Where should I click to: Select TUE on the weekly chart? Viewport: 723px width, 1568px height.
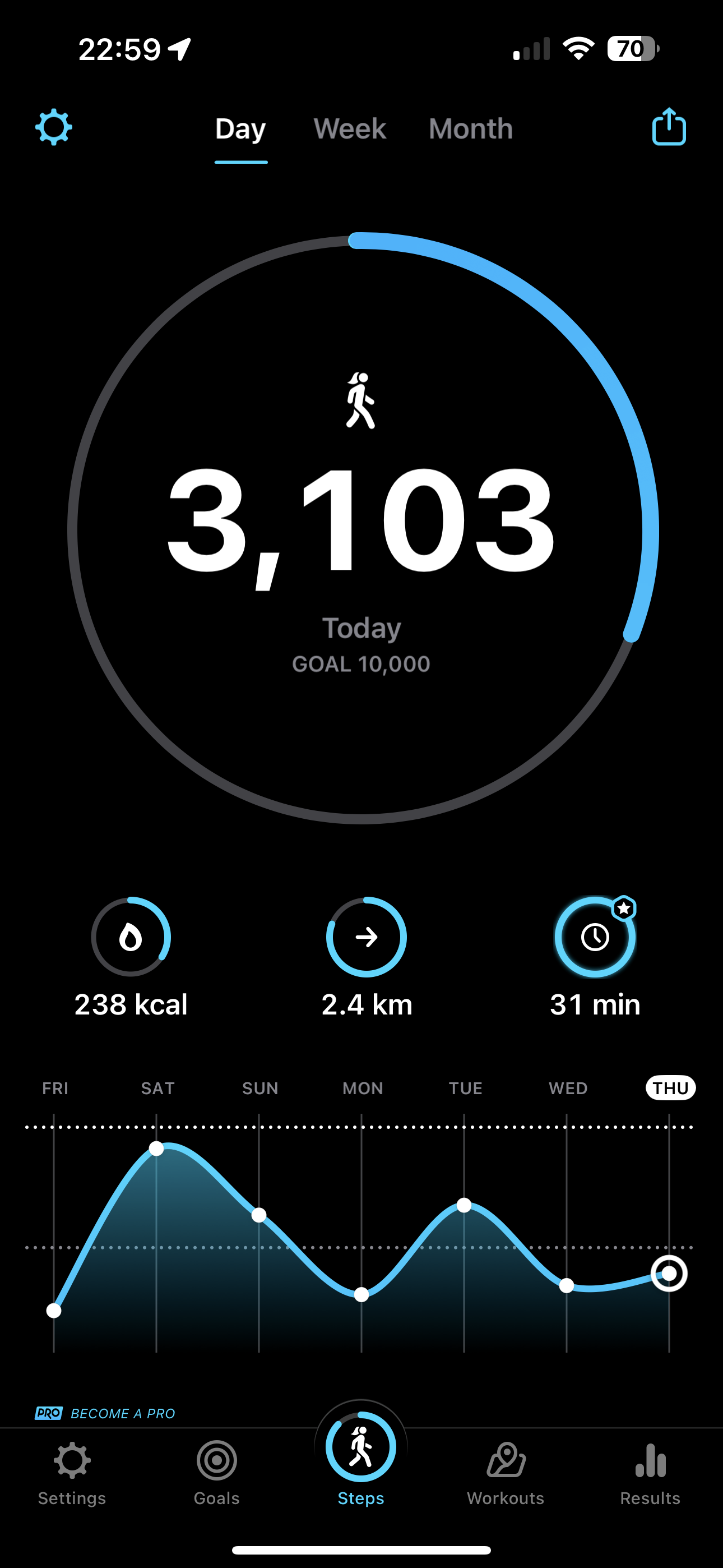tap(466, 1089)
